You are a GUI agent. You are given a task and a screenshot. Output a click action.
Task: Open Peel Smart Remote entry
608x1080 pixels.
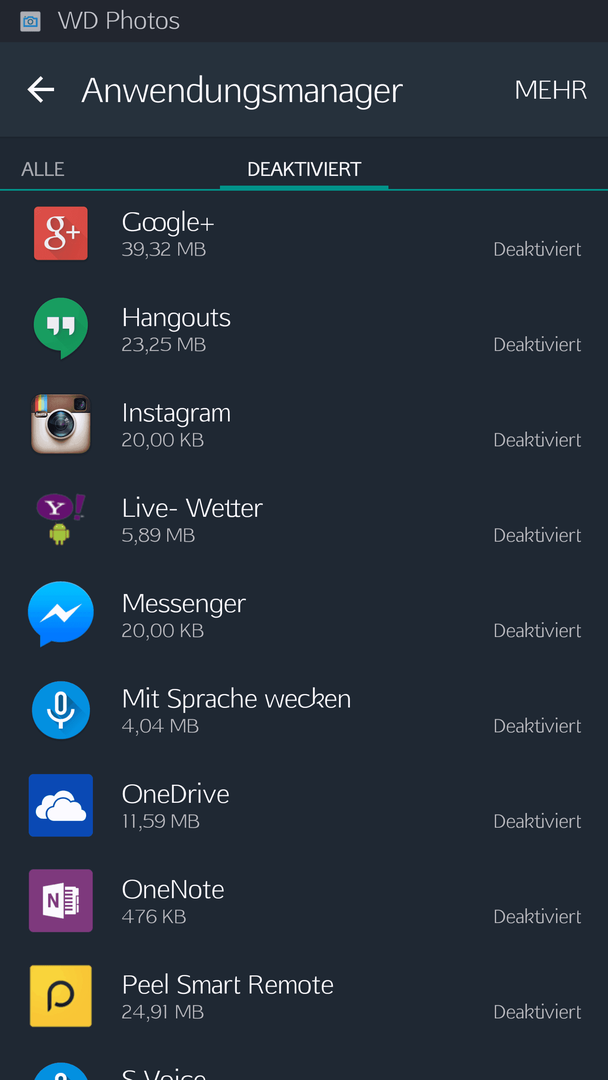[304, 997]
